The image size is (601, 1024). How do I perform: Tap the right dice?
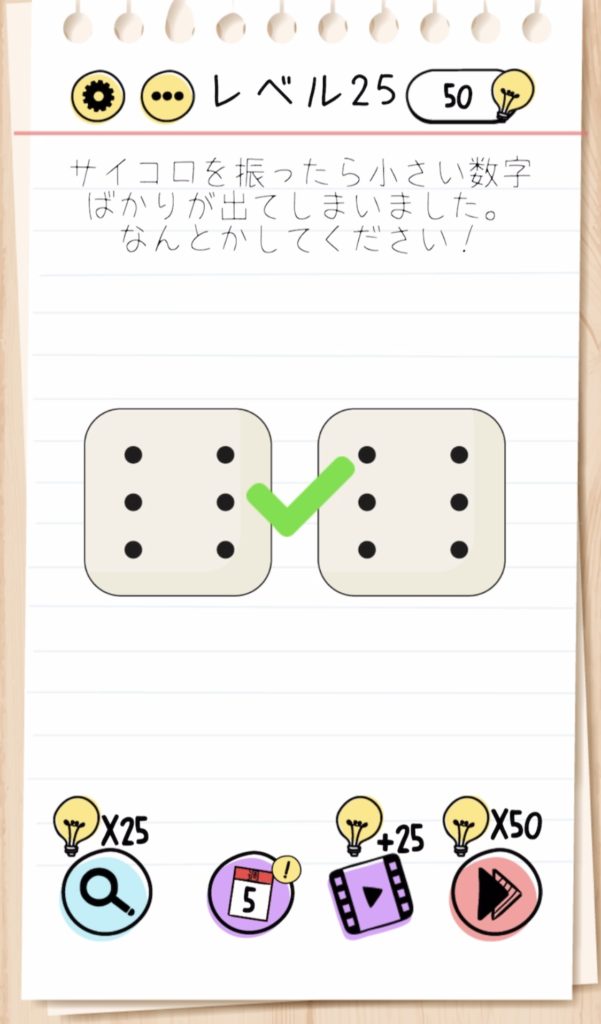[412, 502]
